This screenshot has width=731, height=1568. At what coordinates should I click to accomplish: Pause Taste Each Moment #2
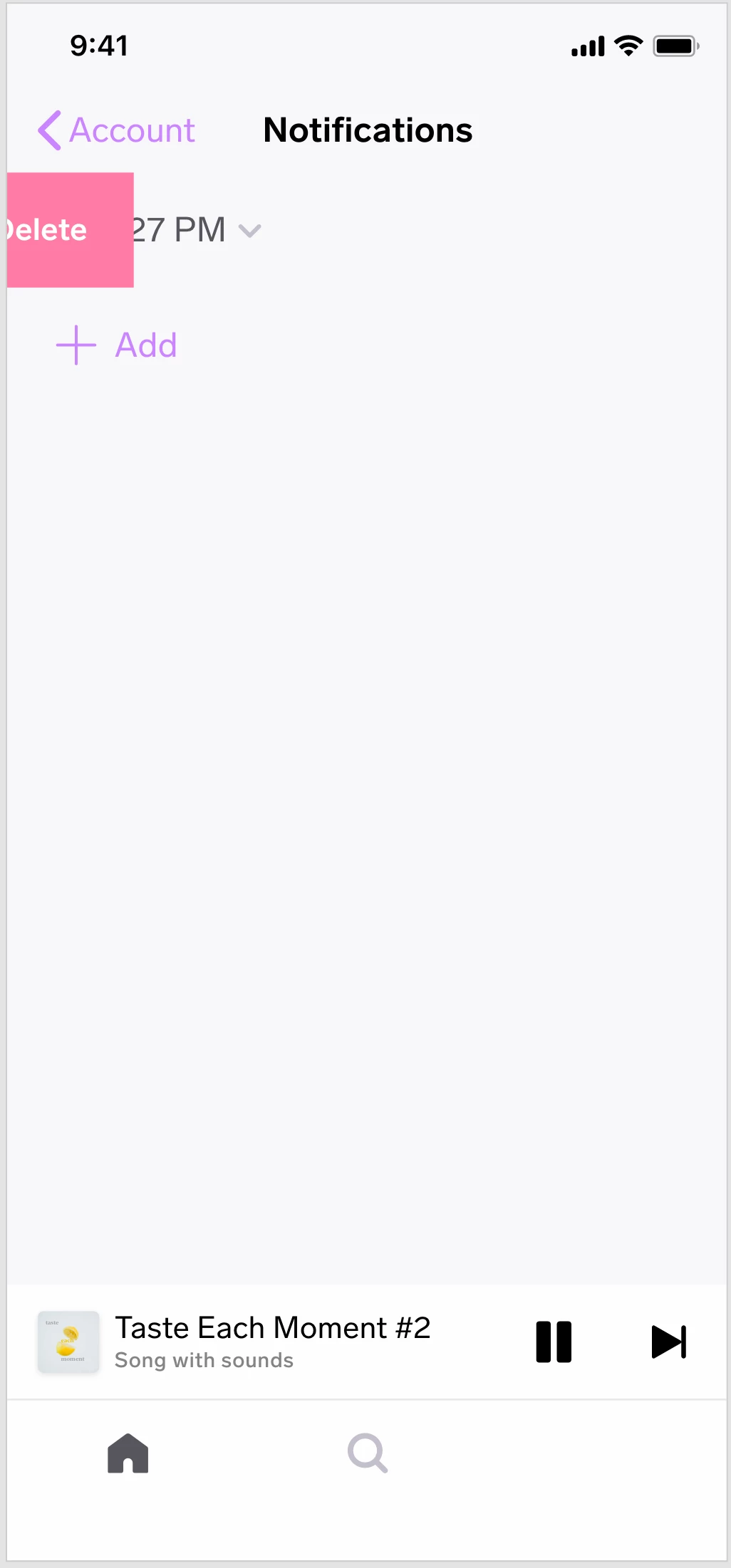click(x=554, y=1342)
